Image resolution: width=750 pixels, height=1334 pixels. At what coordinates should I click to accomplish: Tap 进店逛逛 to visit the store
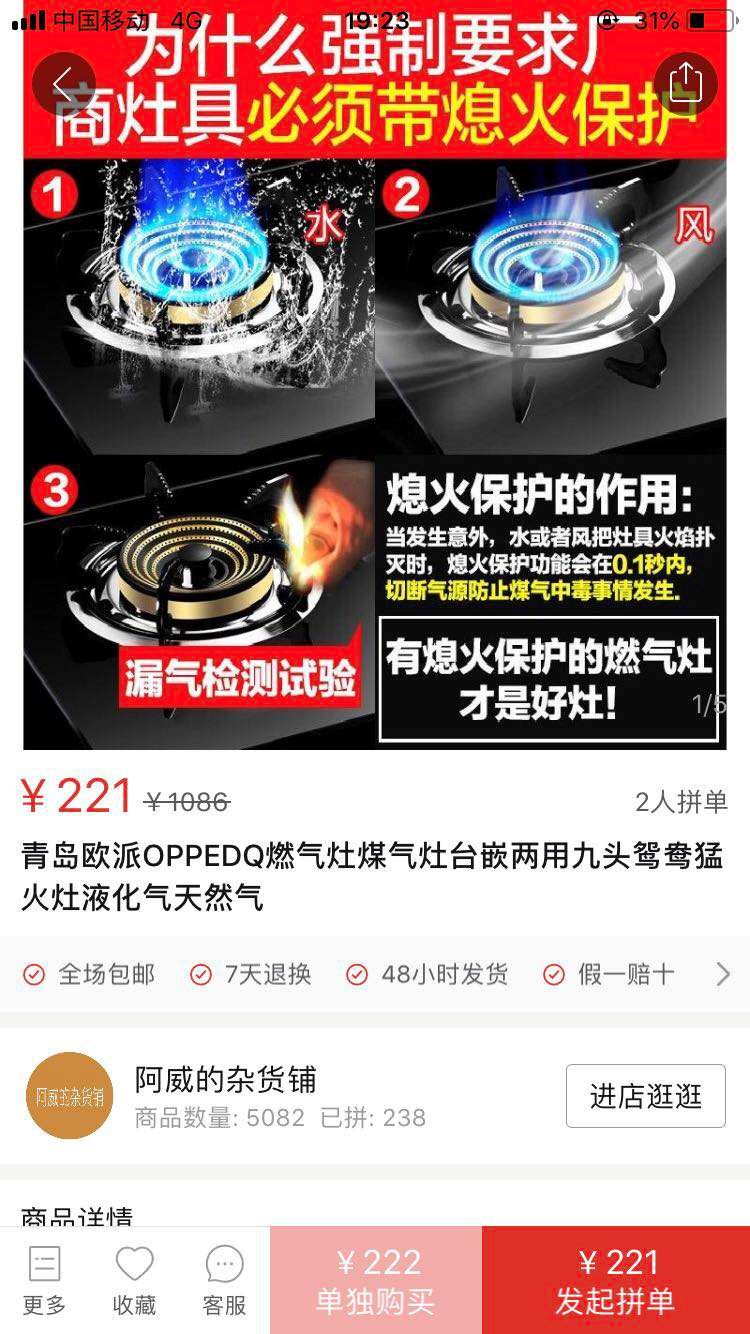coord(645,1096)
